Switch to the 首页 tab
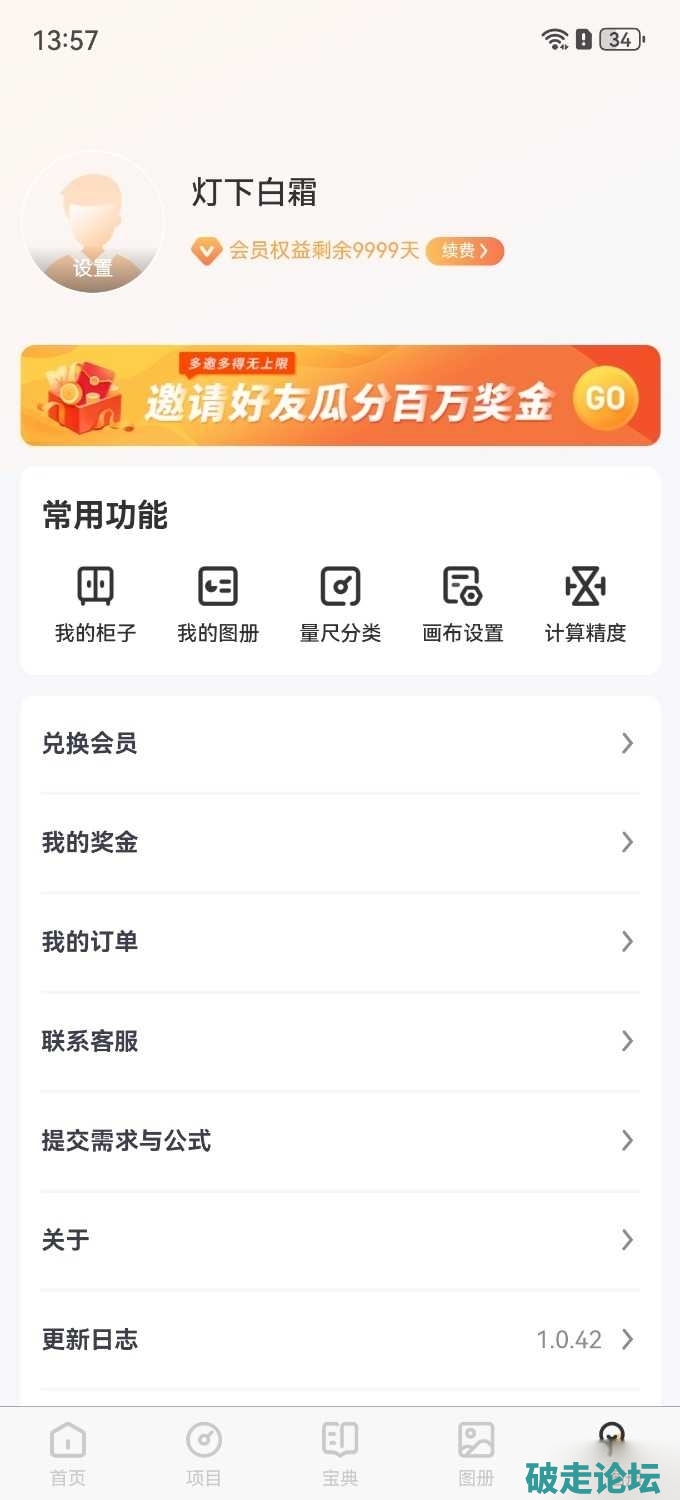Screen dimensions: 680x1500 coord(68,1453)
